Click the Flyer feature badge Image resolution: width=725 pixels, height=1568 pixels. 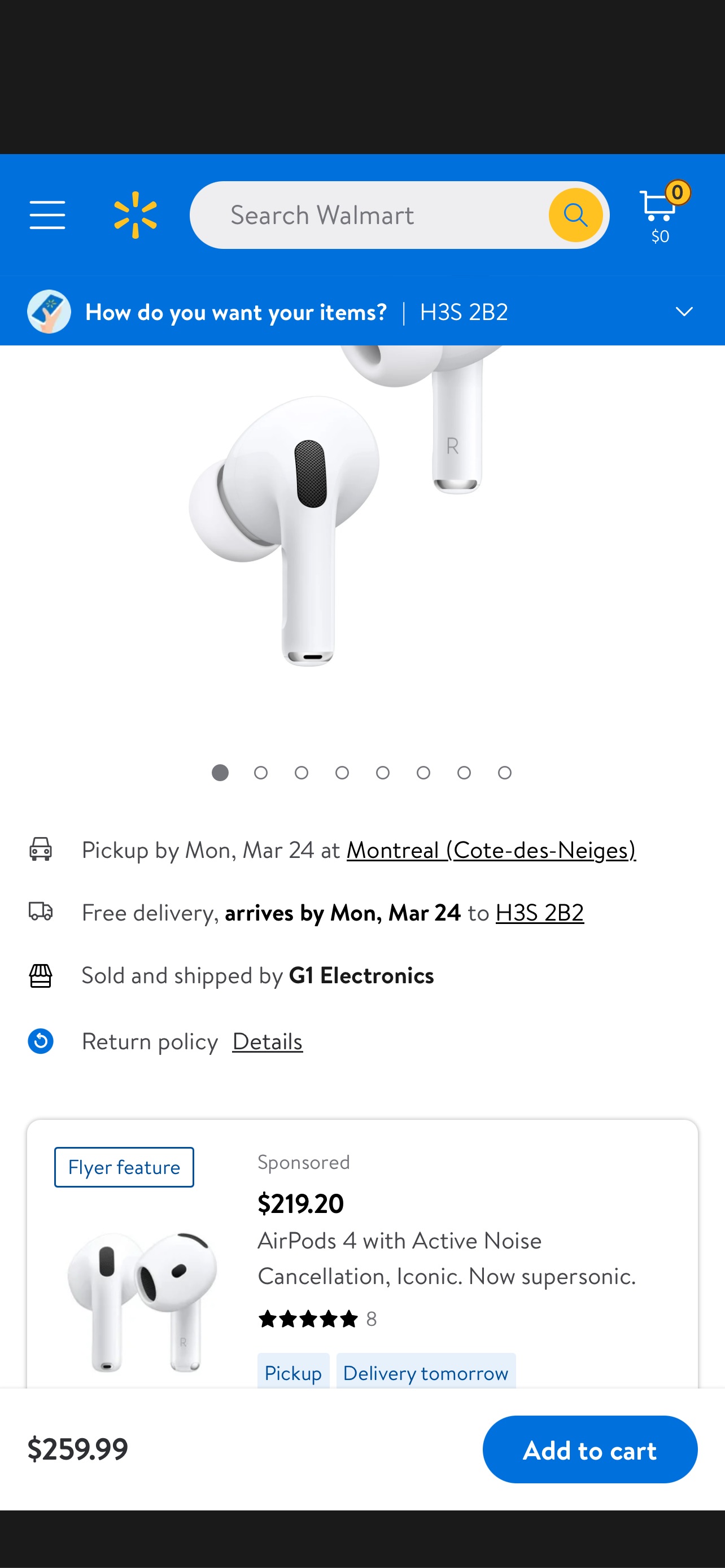124,1166
